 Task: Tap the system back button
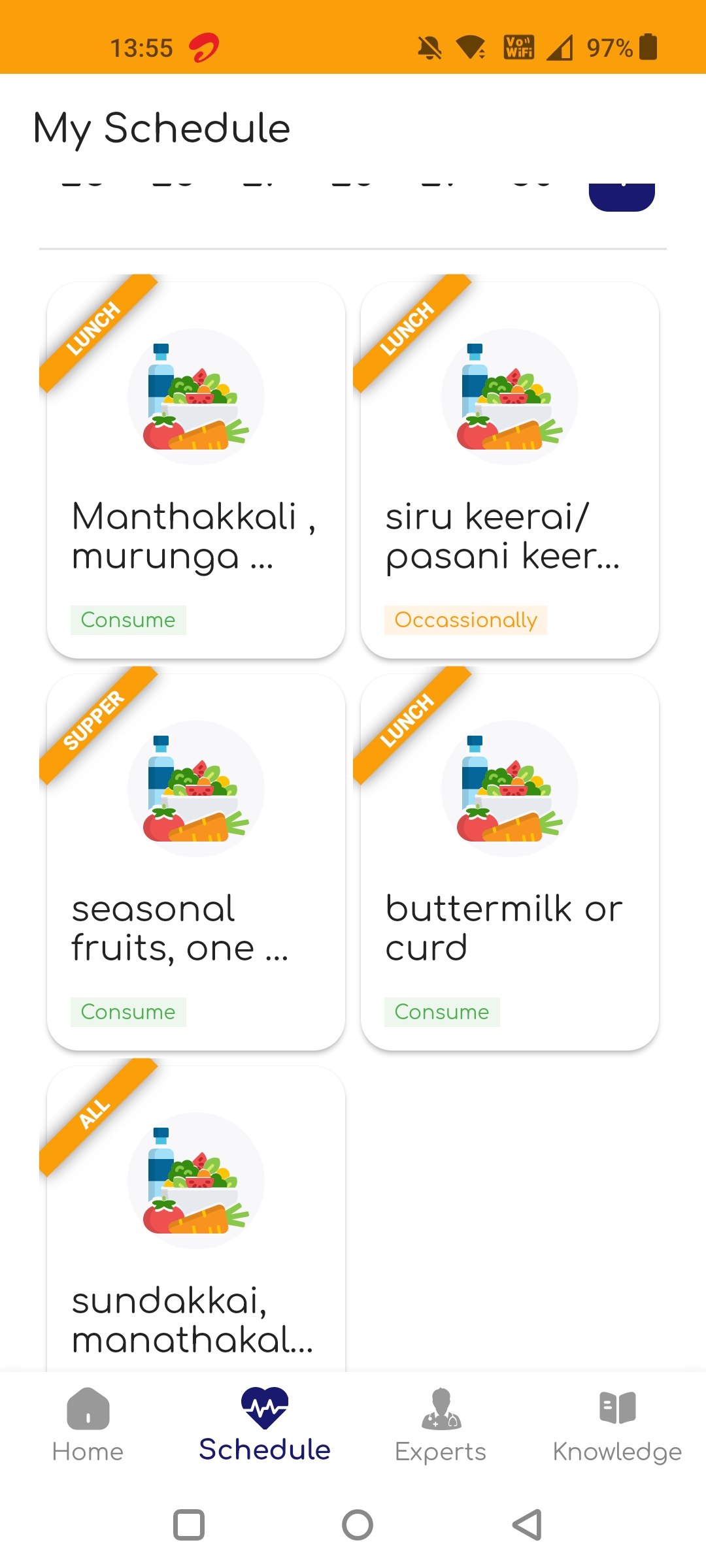point(527,1525)
